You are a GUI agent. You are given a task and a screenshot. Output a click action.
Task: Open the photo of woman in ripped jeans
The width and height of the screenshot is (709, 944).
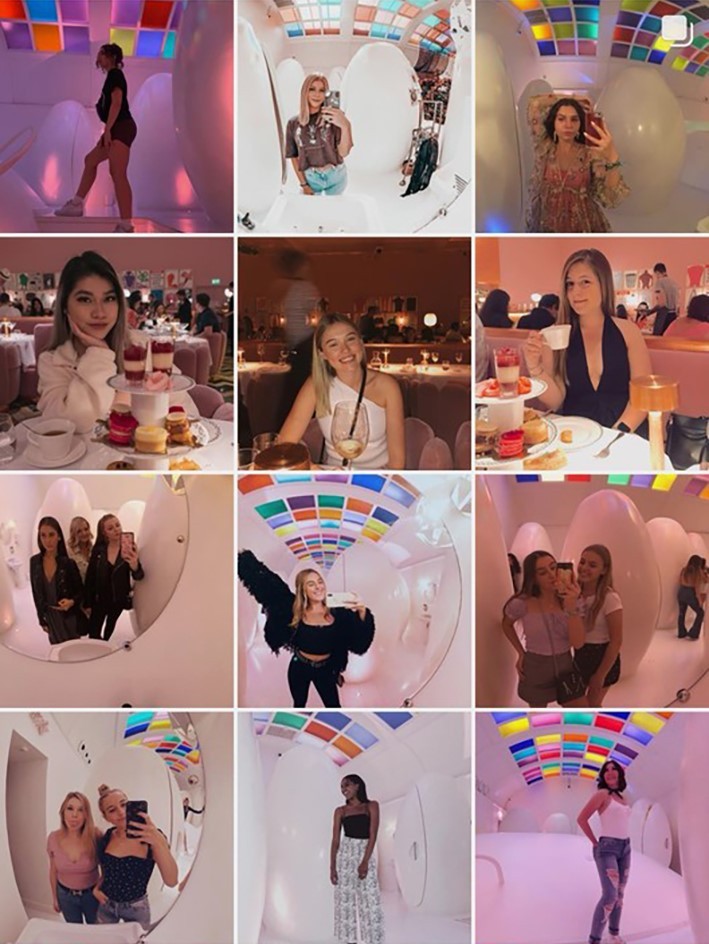(591, 827)
